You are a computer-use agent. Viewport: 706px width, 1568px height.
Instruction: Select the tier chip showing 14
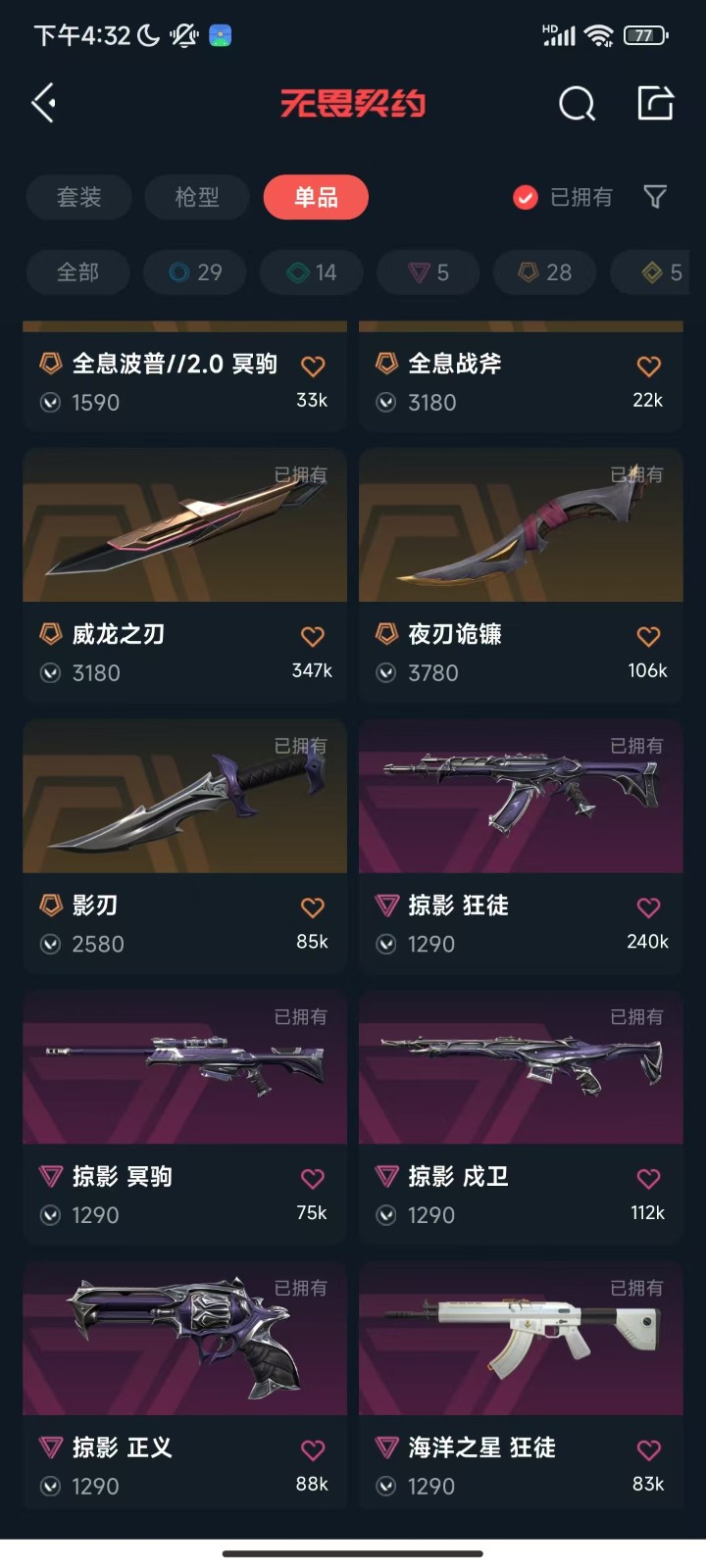312,272
